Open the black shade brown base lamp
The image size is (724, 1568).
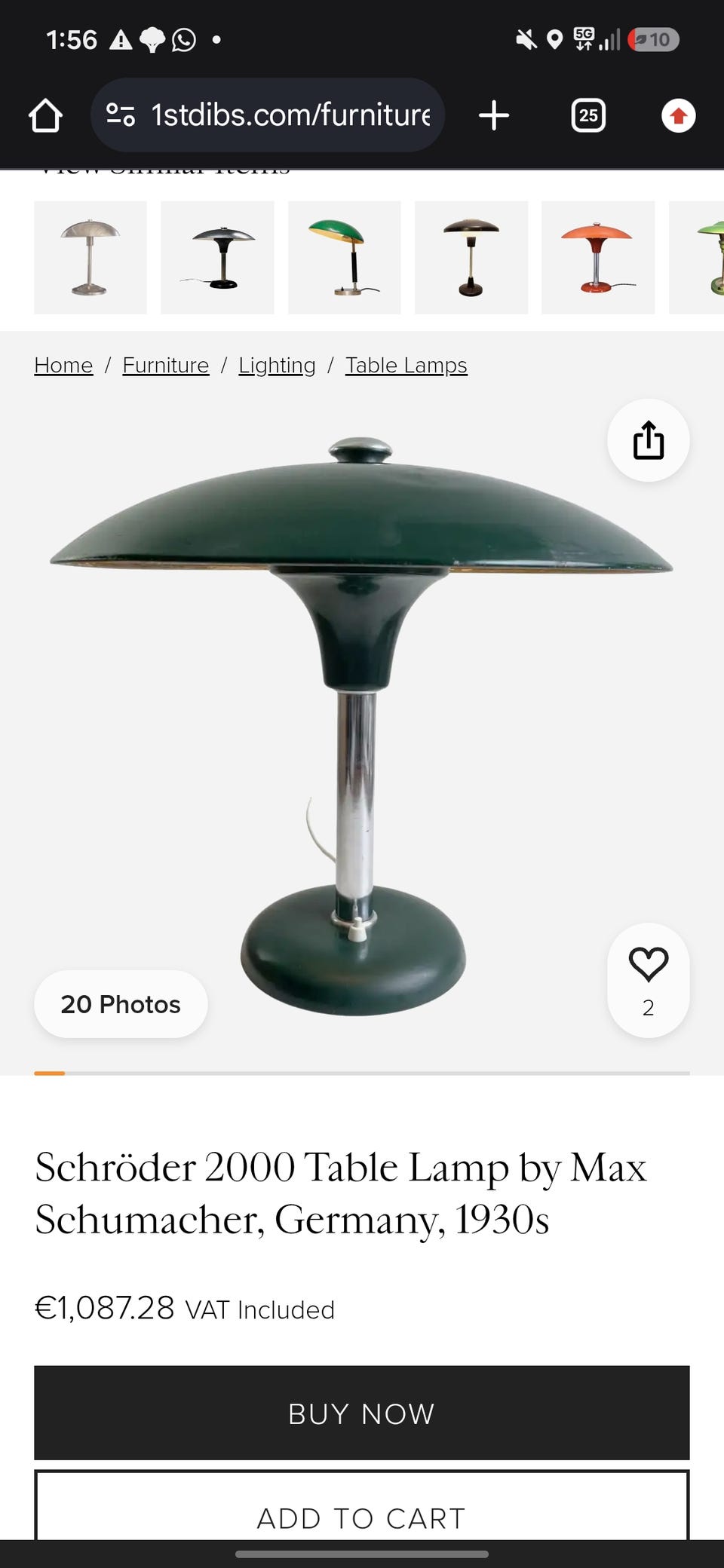(x=471, y=257)
